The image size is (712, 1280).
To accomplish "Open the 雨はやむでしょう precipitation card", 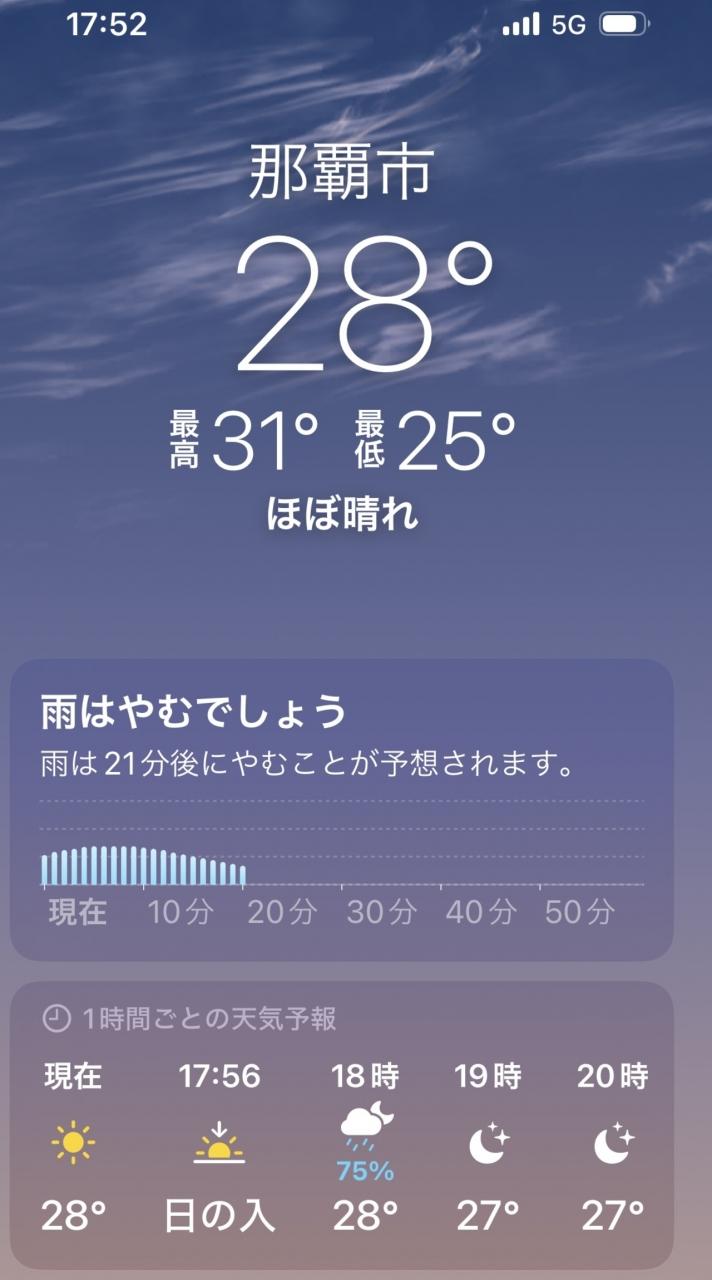I will tap(342, 808).
